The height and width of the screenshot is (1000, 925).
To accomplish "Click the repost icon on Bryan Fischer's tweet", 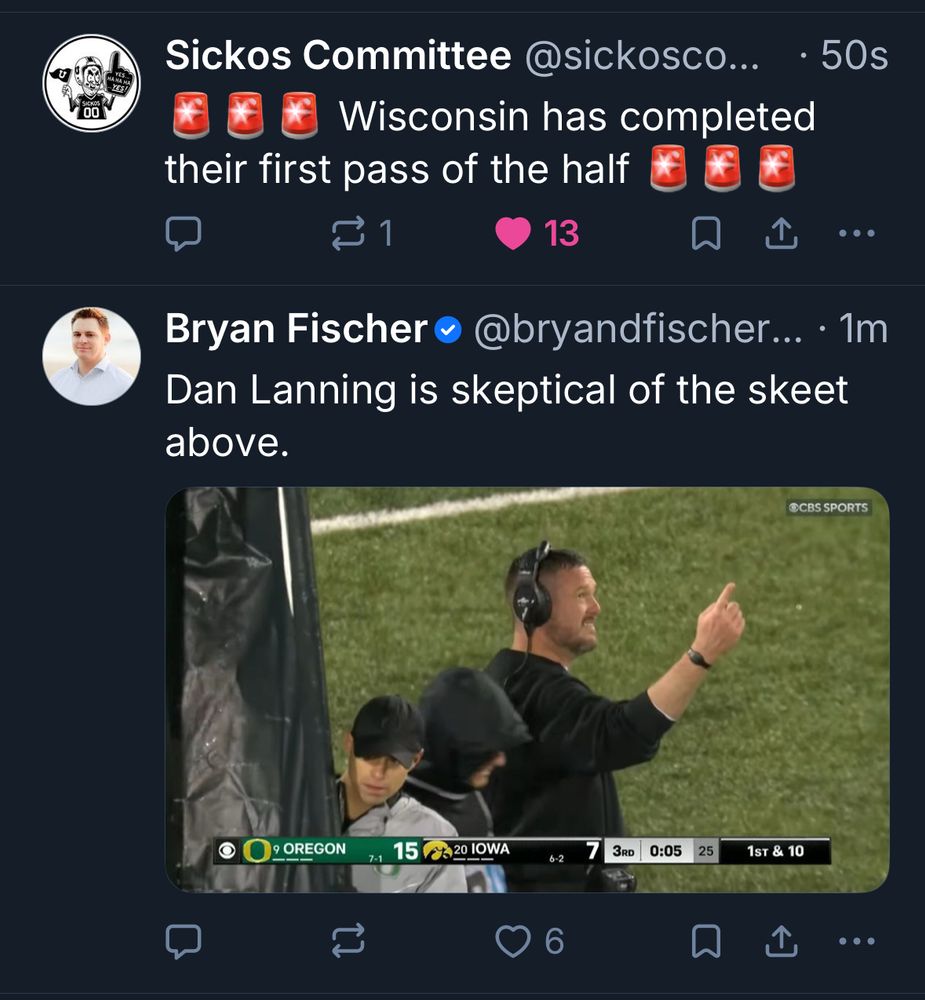I will coord(347,941).
